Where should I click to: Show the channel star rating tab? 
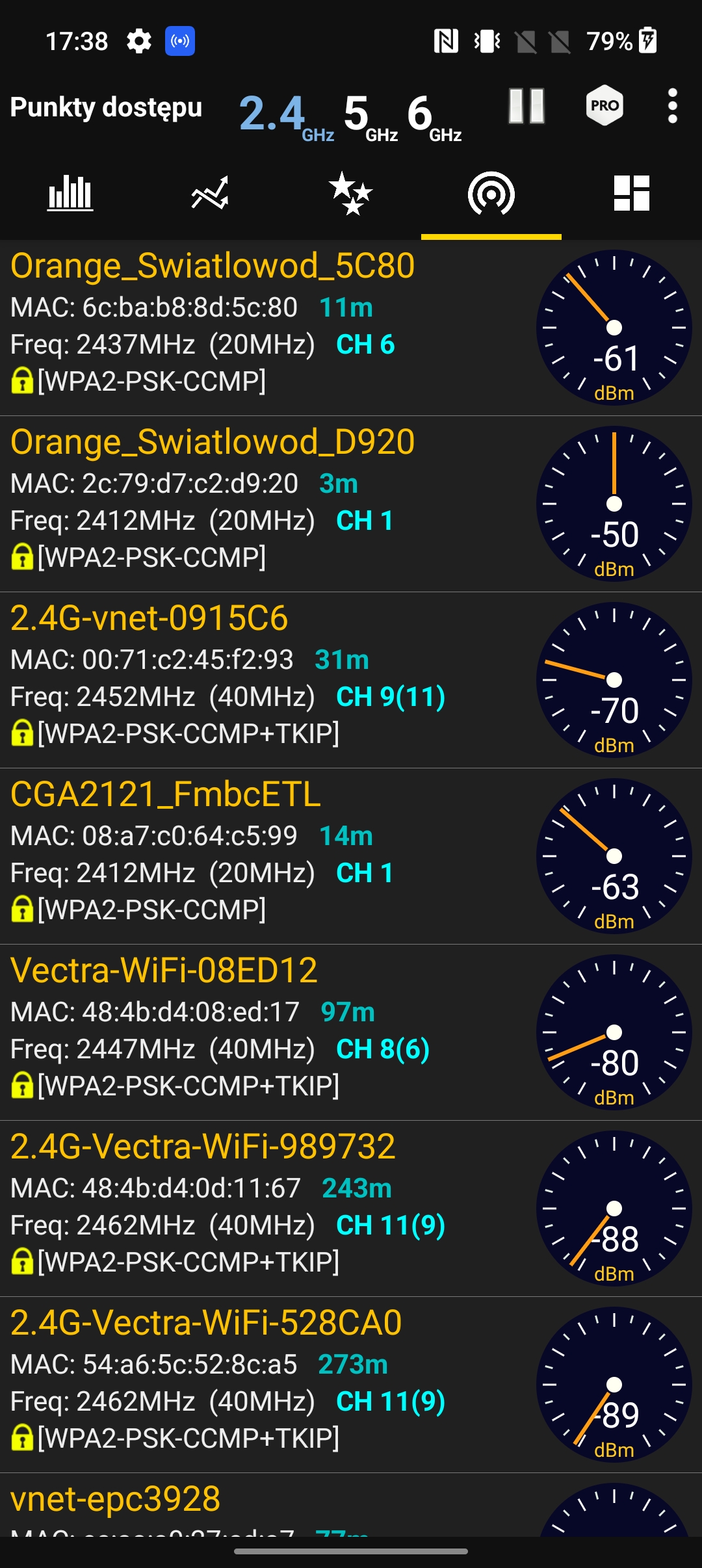pyautogui.click(x=351, y=194)
